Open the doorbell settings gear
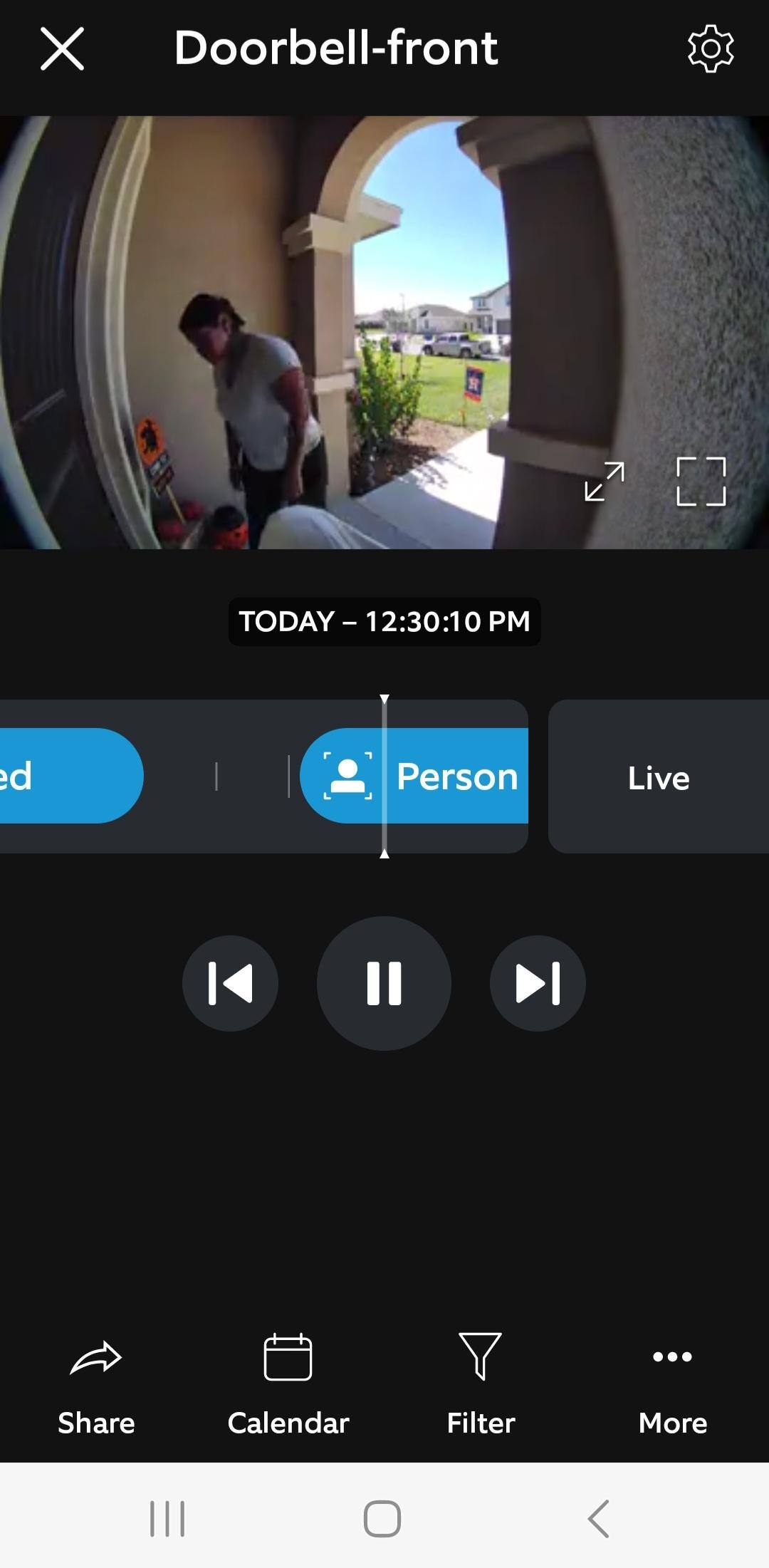Screen dimensions: 769x1568 [x=710, y=48]
